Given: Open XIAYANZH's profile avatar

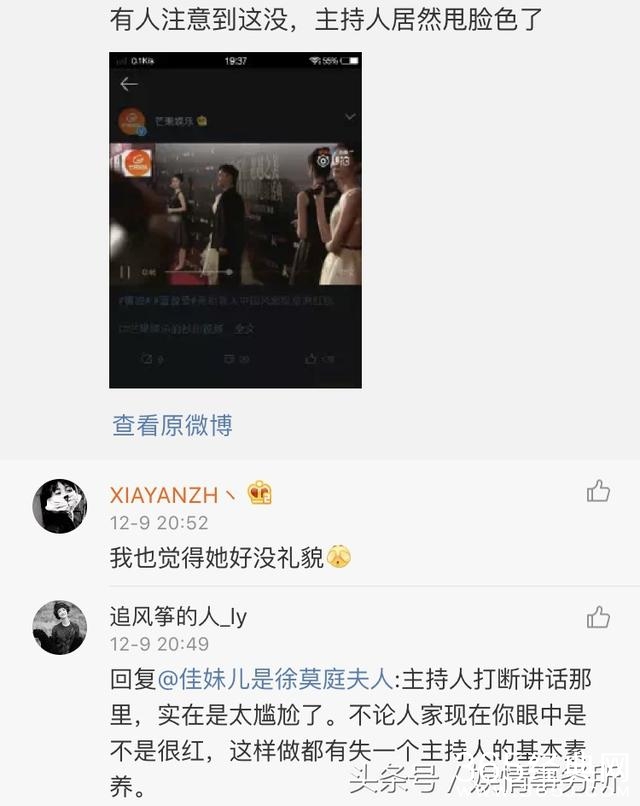Looking at the screenshot, I should coord(59,505).
